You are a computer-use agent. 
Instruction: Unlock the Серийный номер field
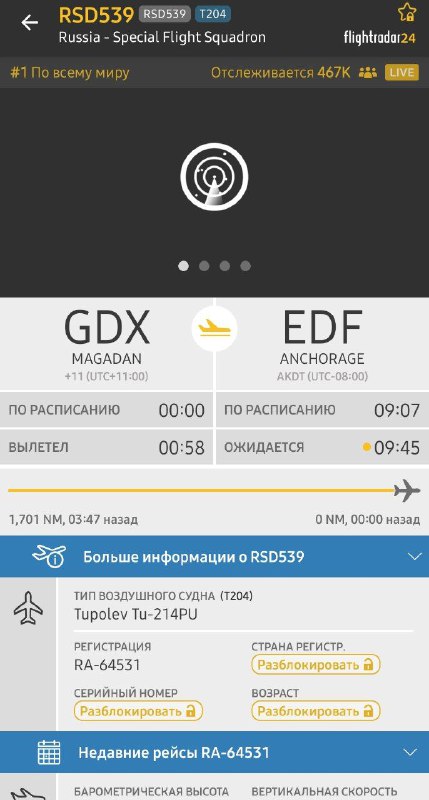point(138,711)
